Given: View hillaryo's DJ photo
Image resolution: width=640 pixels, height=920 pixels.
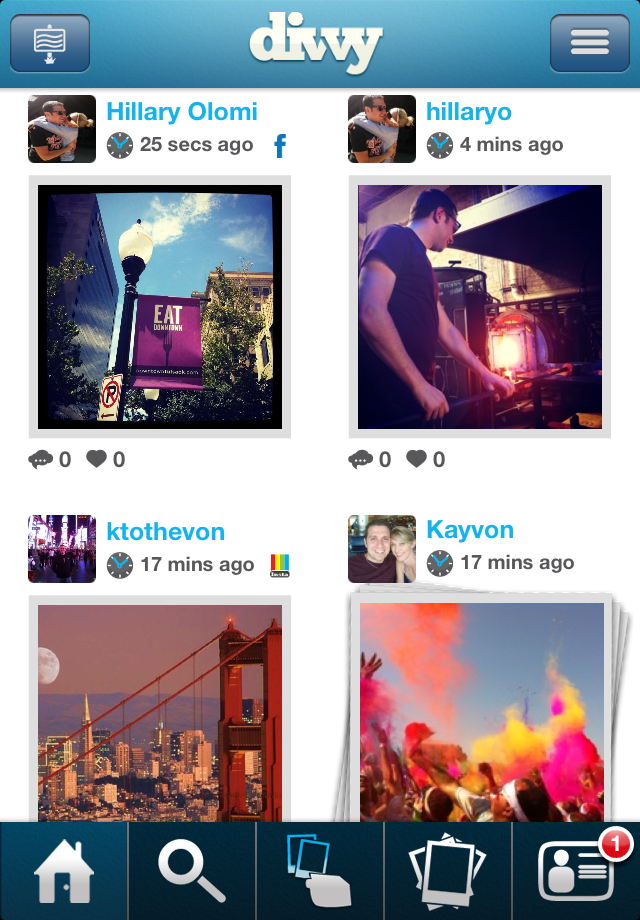Looking at the screenshot, I should coord(480,307).
